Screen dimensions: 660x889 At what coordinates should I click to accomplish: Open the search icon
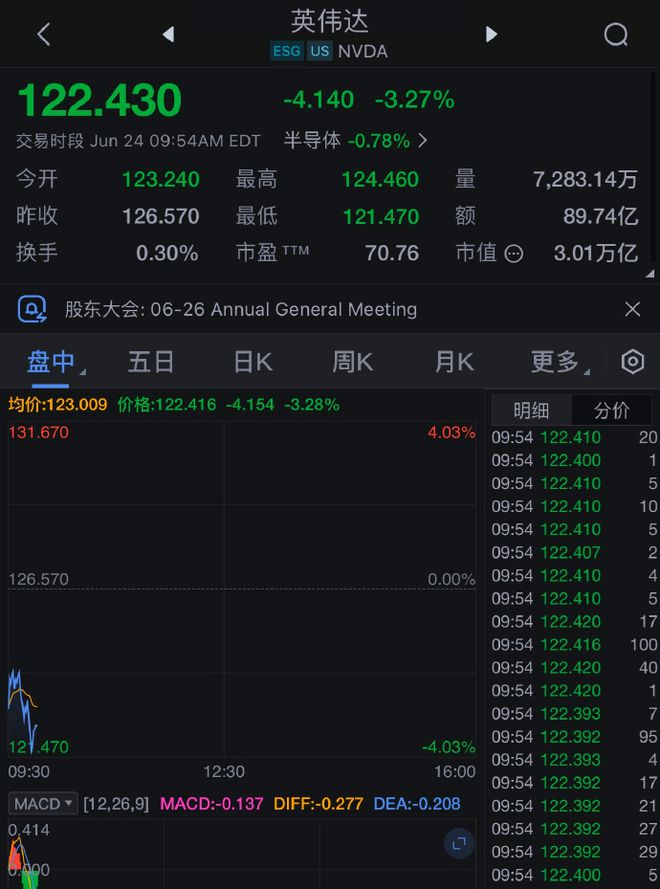coord(616,35)
